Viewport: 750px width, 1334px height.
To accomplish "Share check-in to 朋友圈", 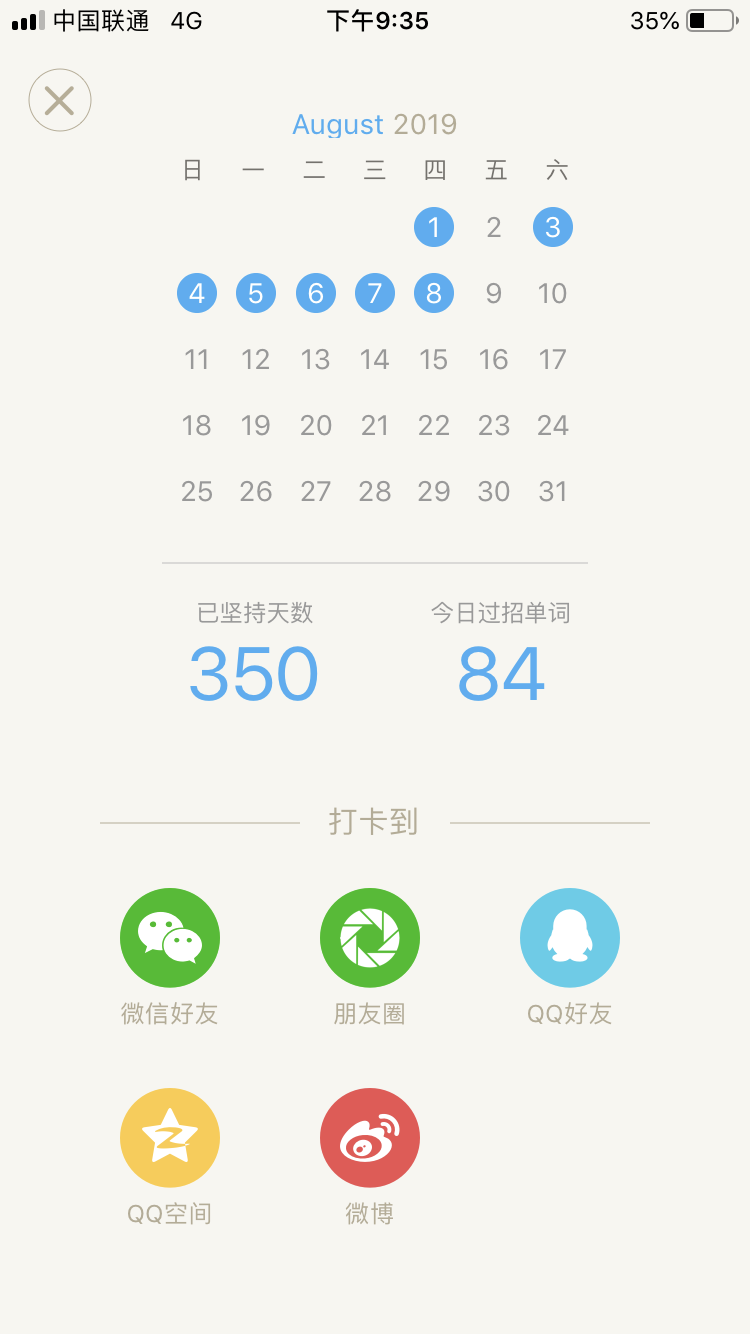I will point(370,938).
